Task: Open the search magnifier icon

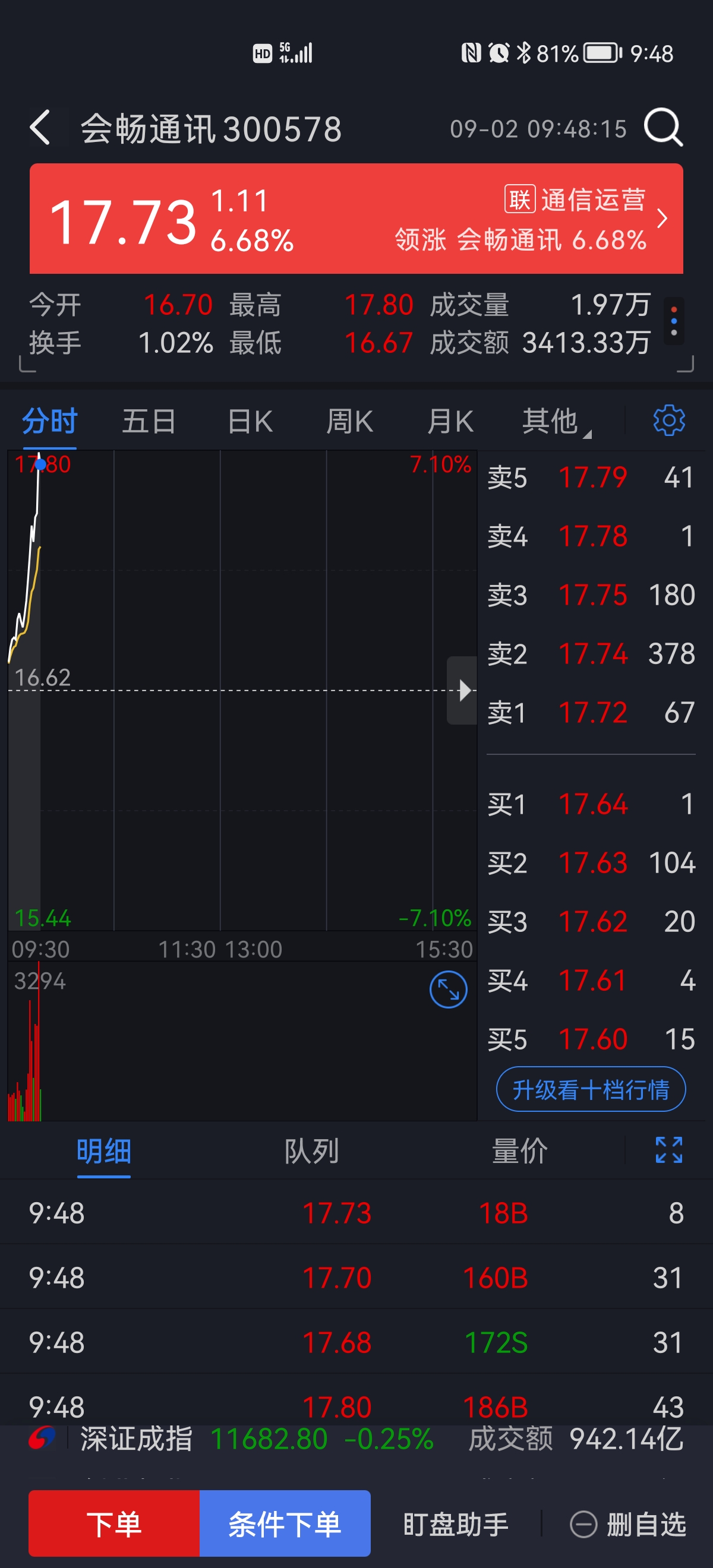Action: [663, 128]
